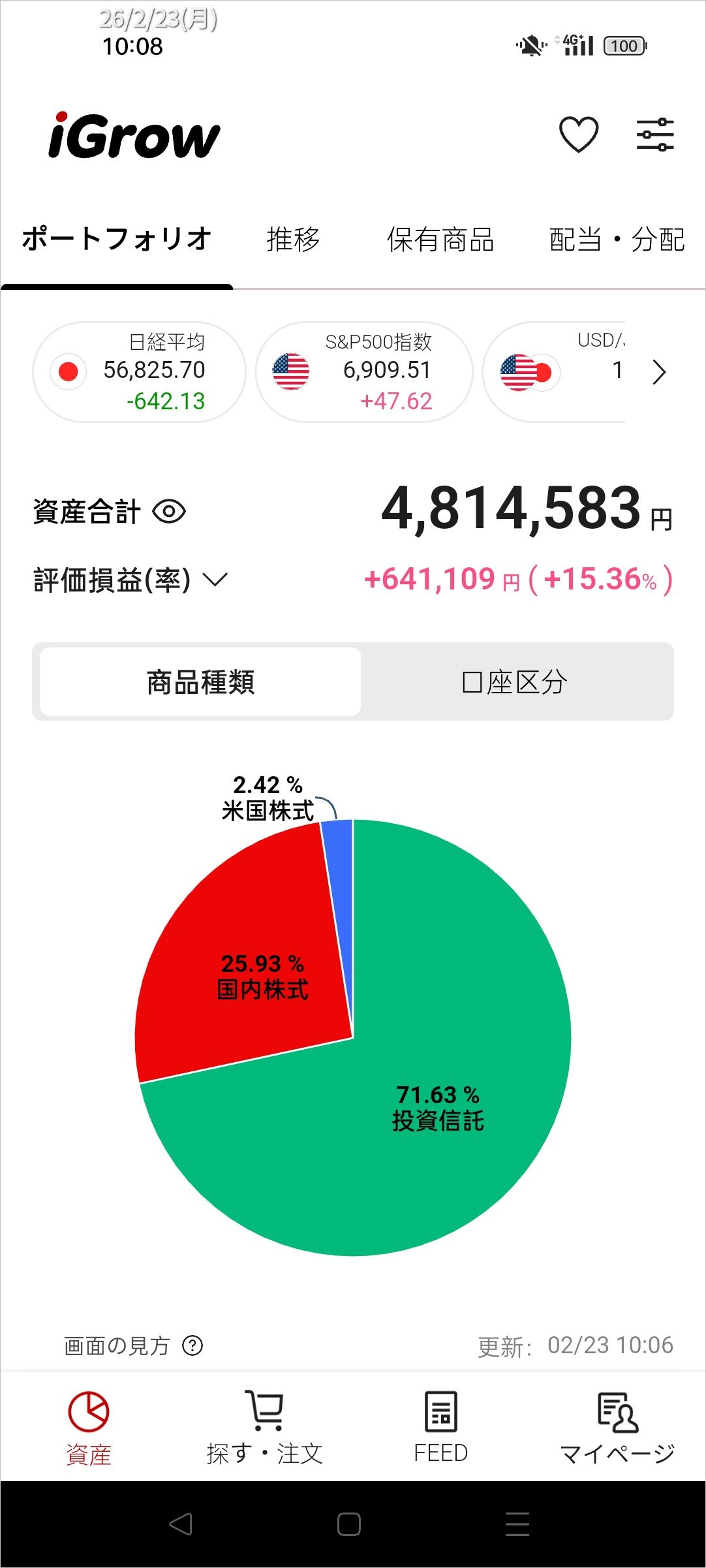Select the 商品種類 segment
This screenshot has width=706, height=1568.
200,682
